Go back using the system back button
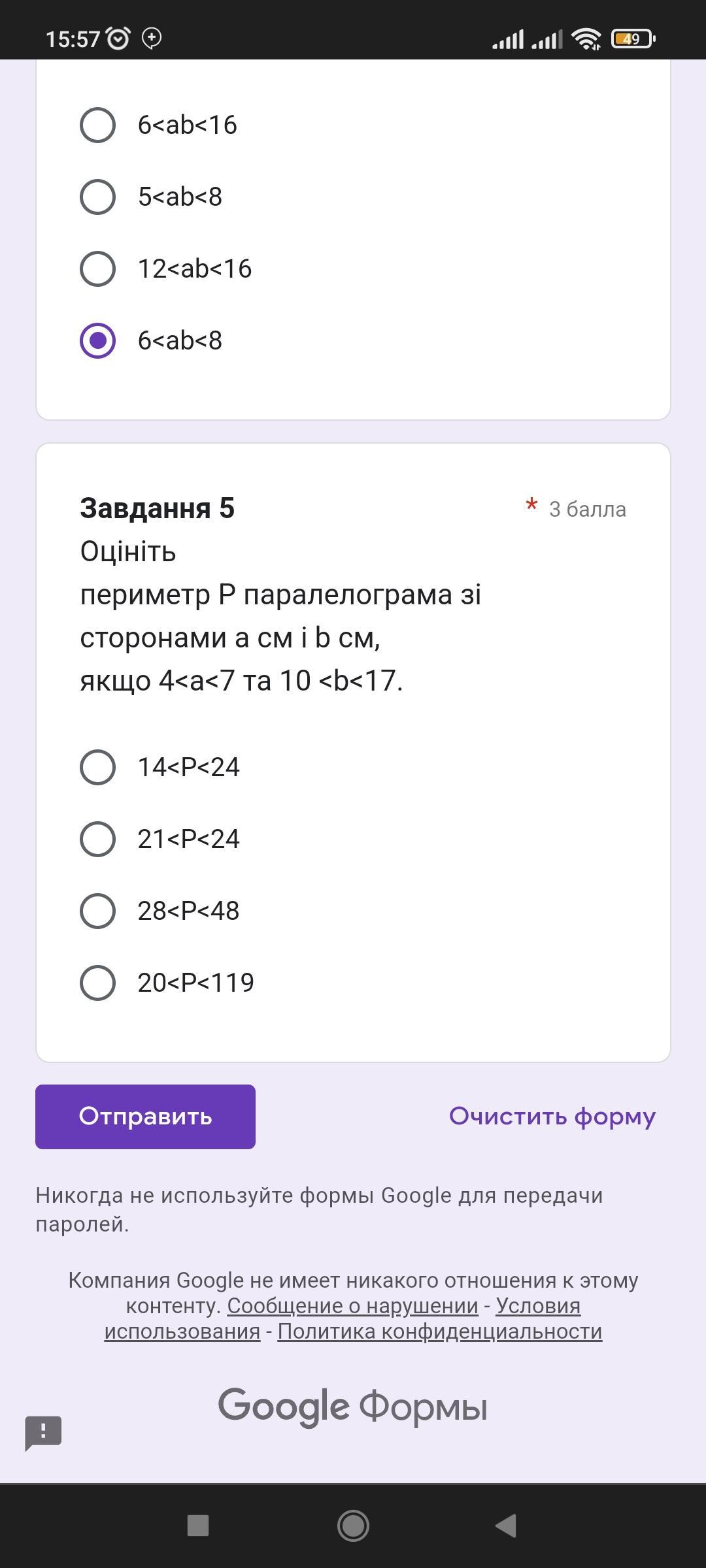The image size is (706, 1568). coord(506,1526)
